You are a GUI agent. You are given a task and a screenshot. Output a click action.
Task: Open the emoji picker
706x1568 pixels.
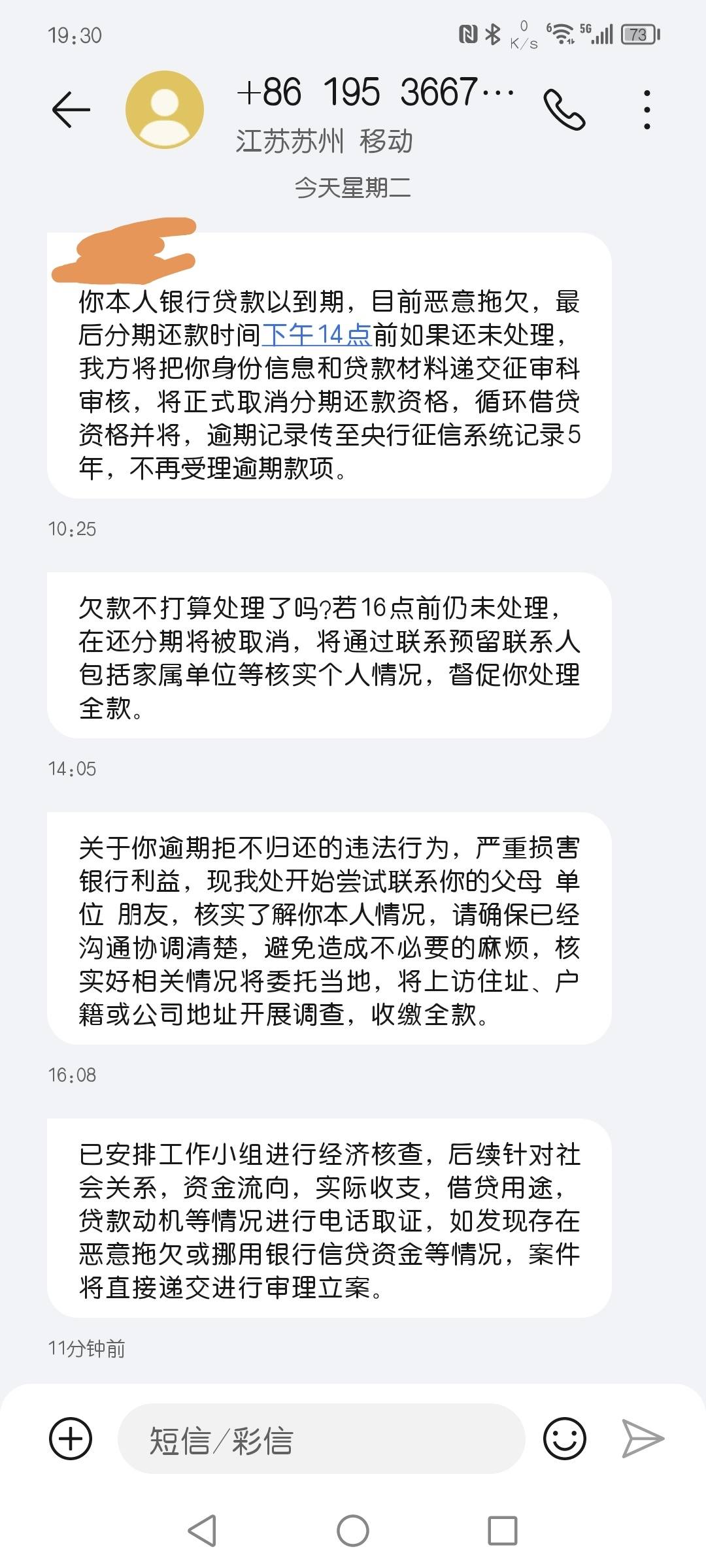564,1439
